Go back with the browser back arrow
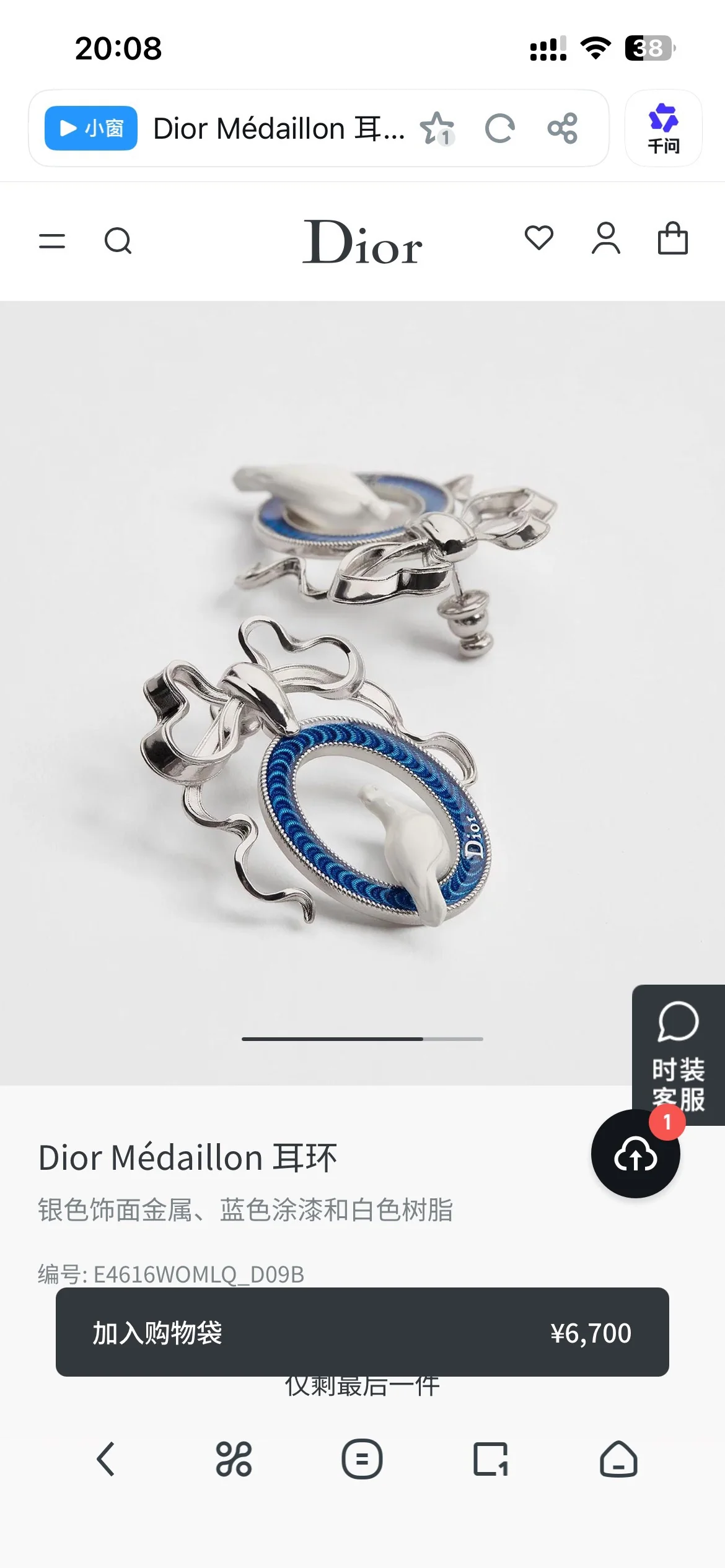The image size is (725, 1568). point(105,1459)
